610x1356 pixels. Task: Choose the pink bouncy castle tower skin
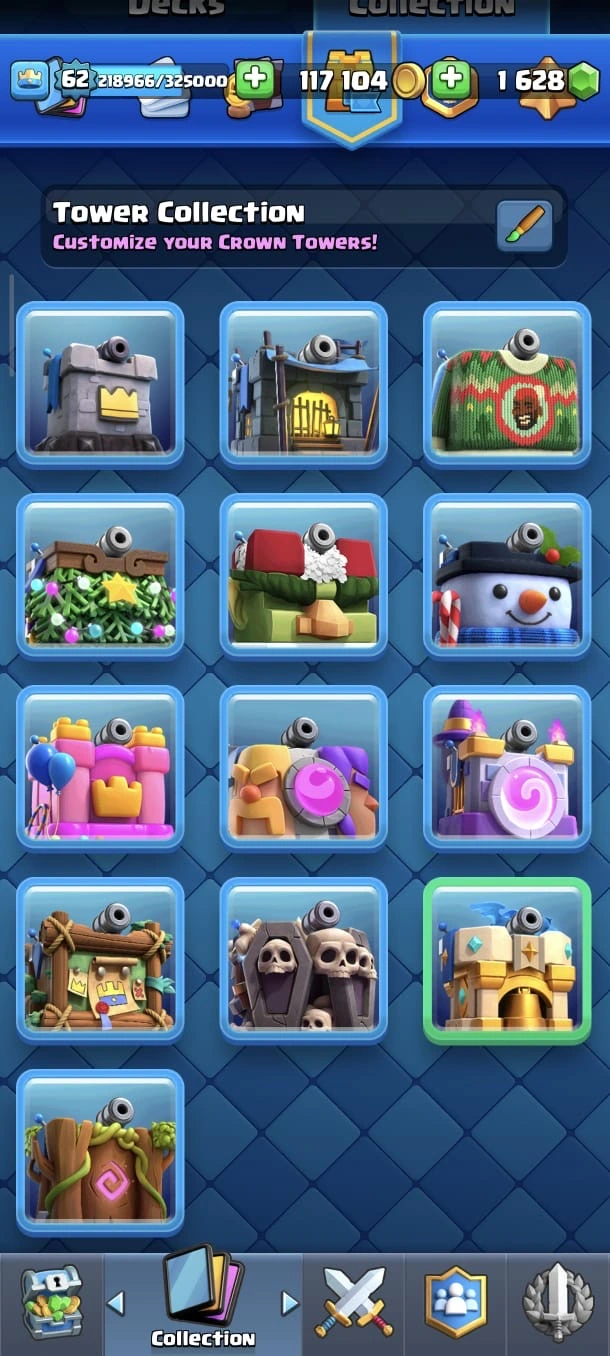coord(100,768)
